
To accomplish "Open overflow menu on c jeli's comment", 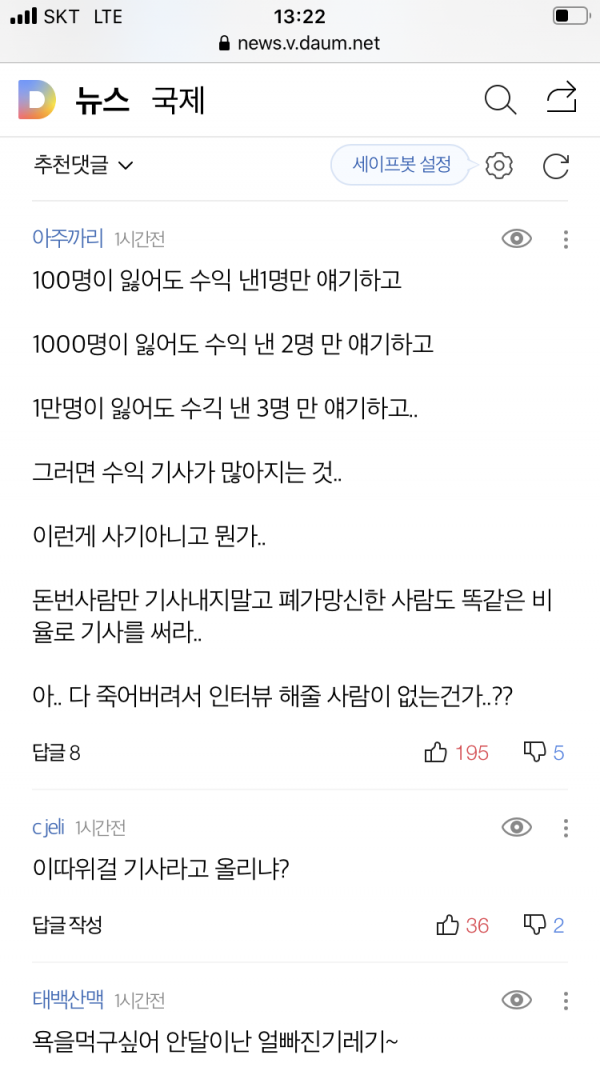I will pyautogui.click(x=566, y=827).
